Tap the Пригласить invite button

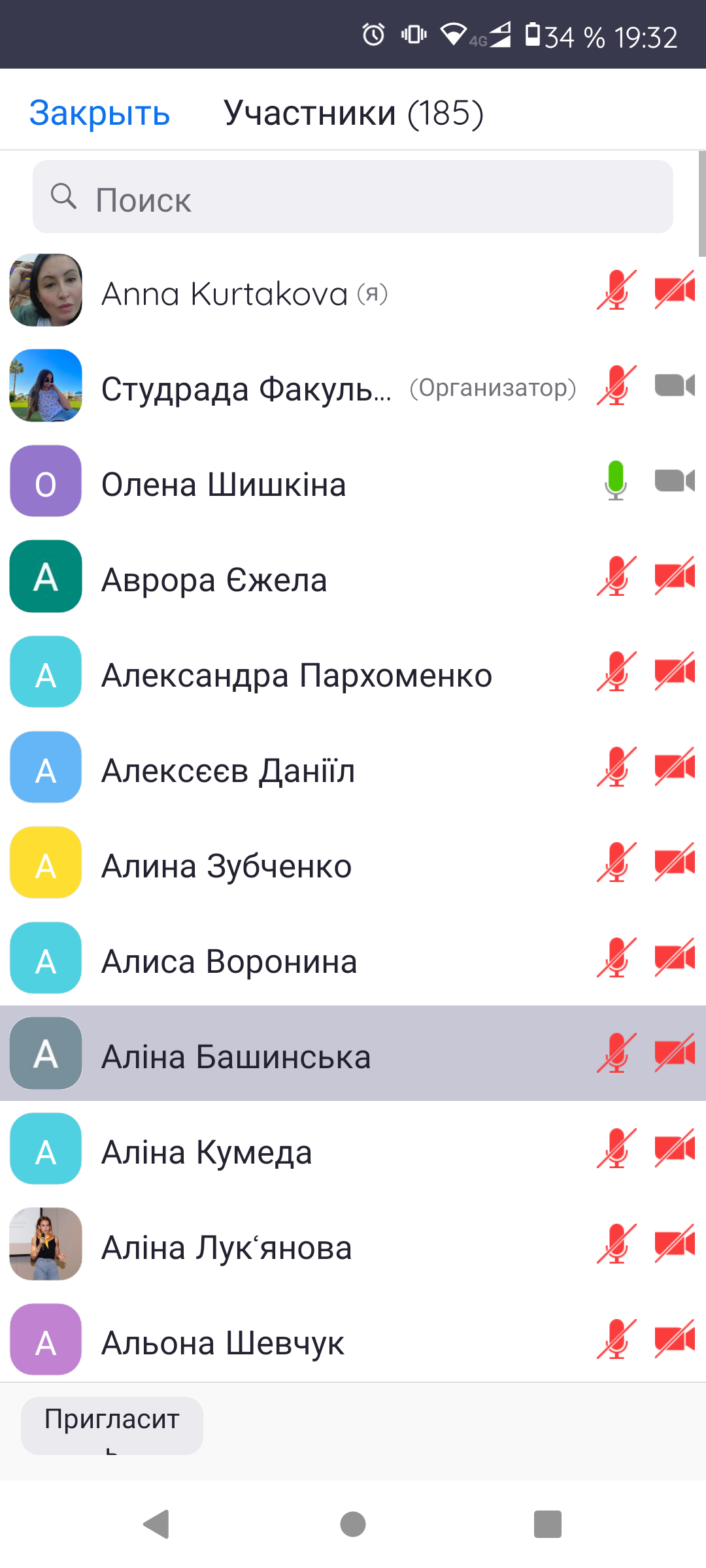point(112,1425)
